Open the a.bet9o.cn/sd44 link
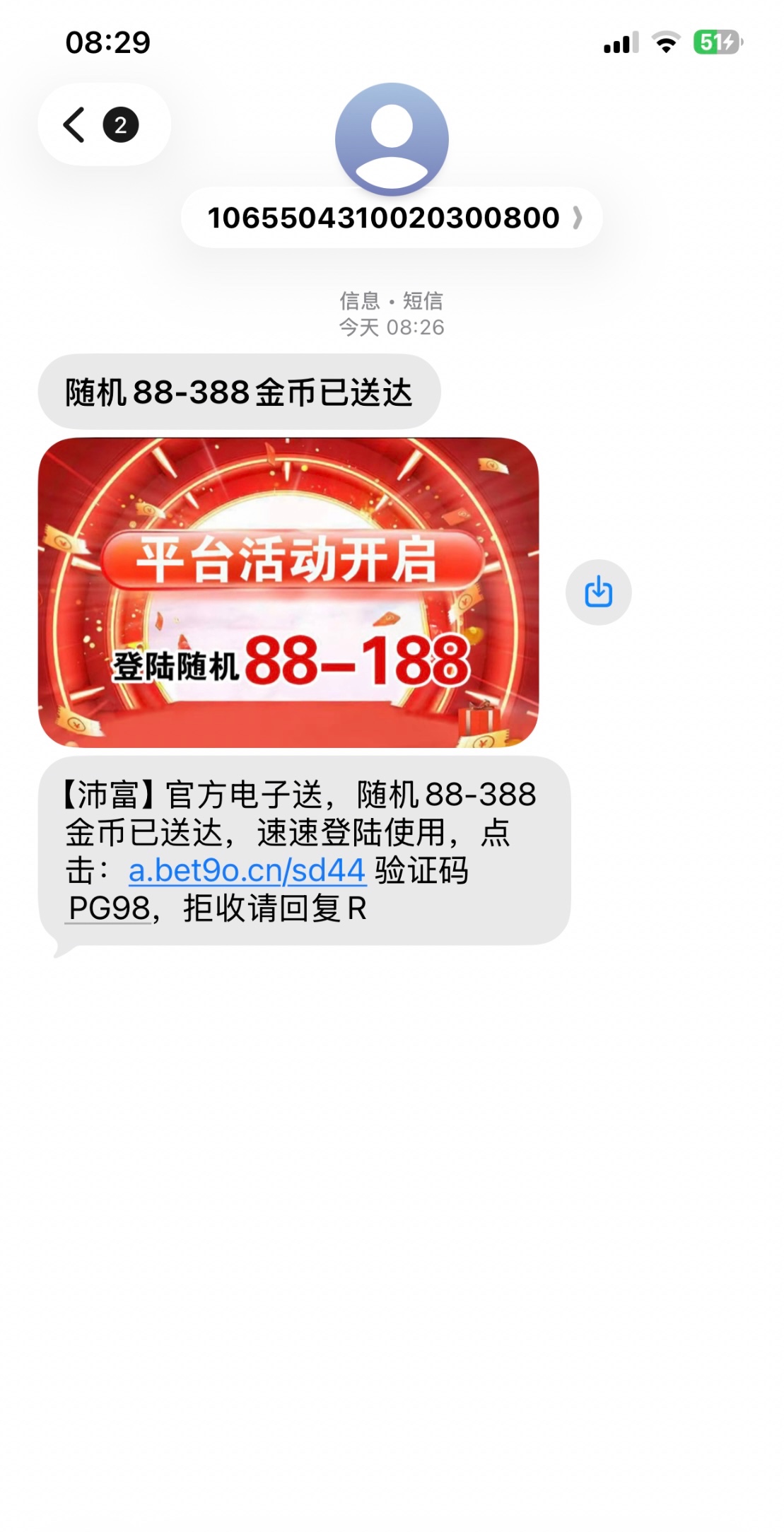784x1532 pixels. tap(247, 870)
